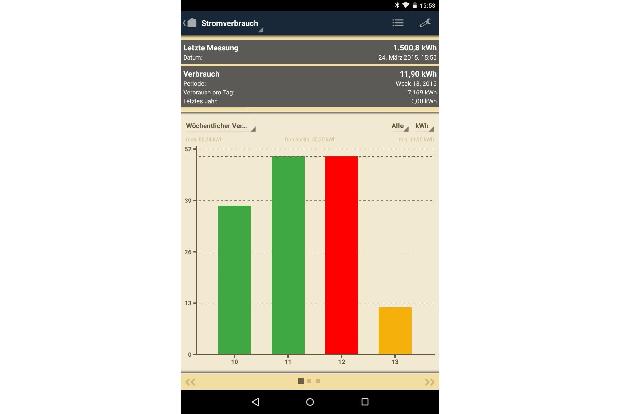This screenshot has height=414, width=621.
Task: Select the orange bar for week 13
Action: (x=395, y=330)
